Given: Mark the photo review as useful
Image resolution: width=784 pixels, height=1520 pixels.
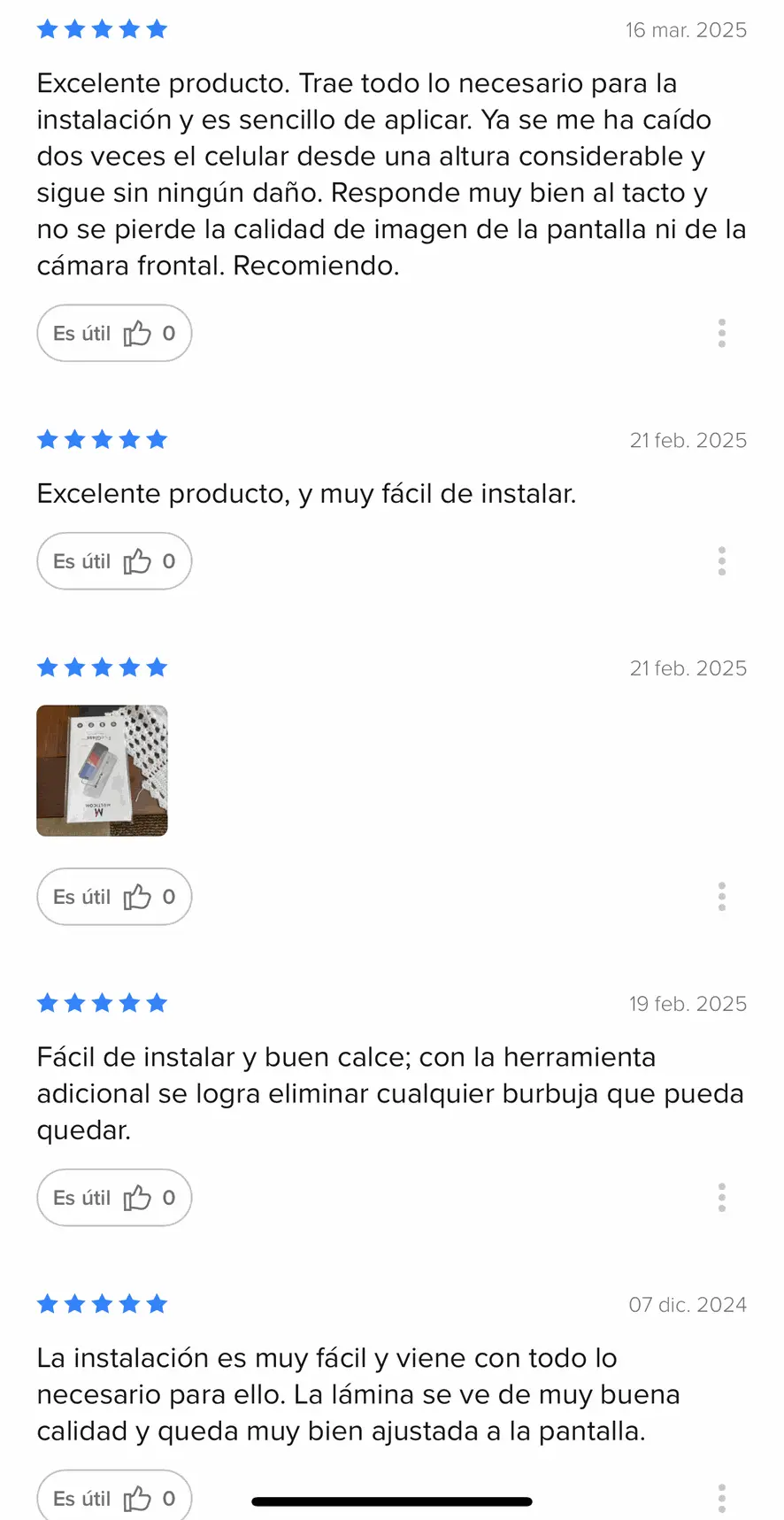Looking at the screenshot, I should [114, 897].
